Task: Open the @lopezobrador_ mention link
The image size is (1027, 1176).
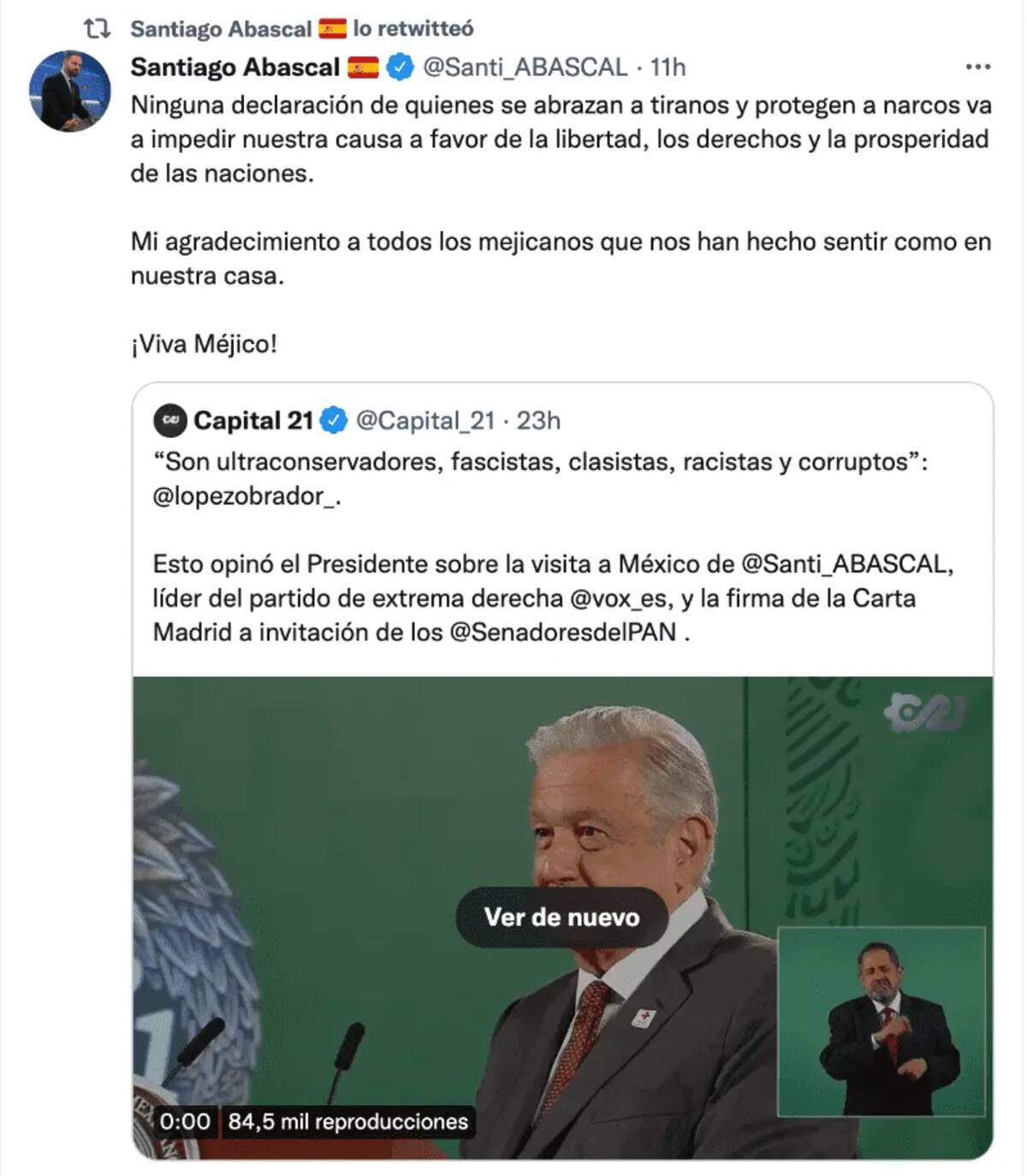Action: tap(244, 496)
